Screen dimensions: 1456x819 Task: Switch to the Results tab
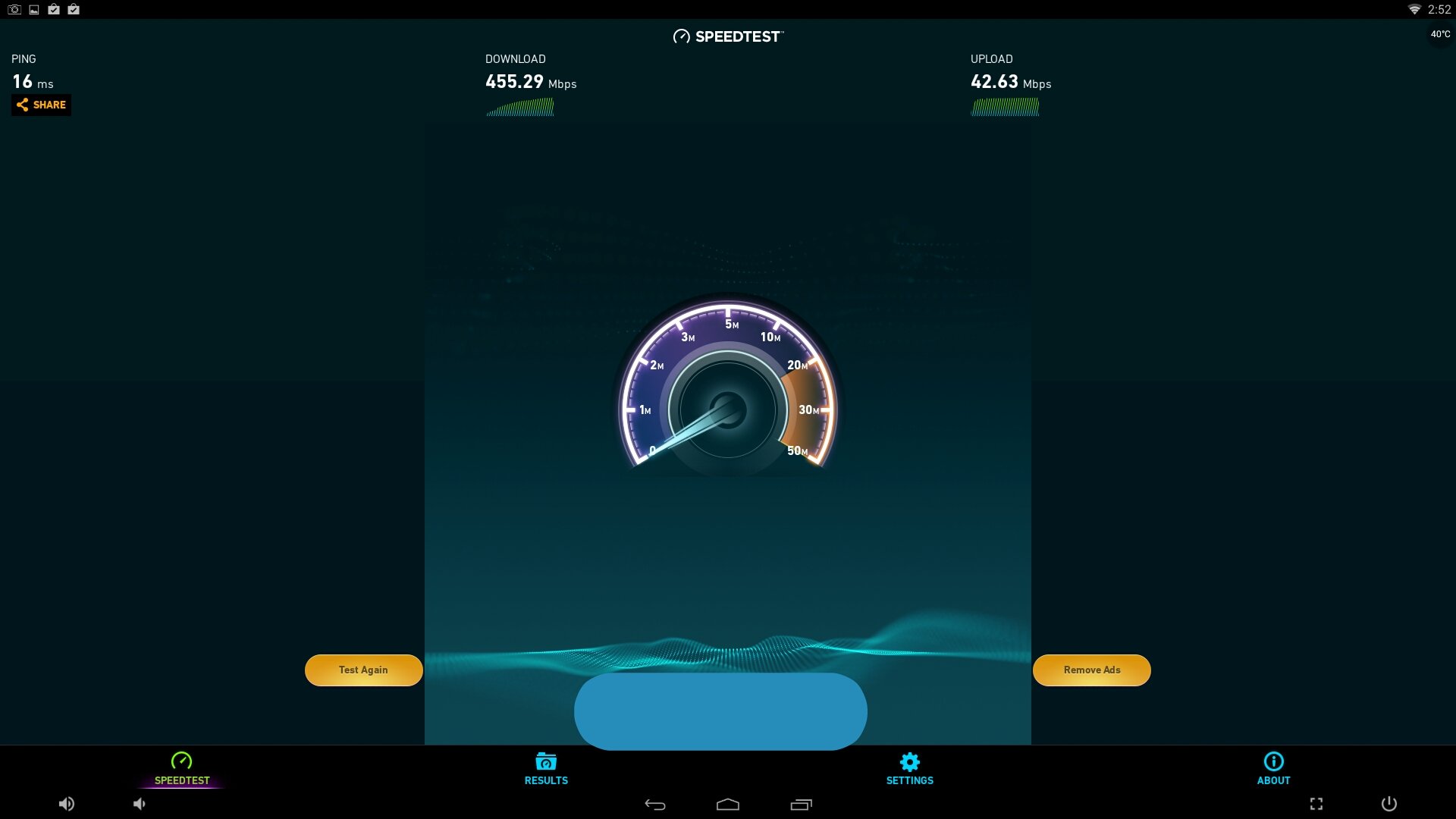[546, 768]
